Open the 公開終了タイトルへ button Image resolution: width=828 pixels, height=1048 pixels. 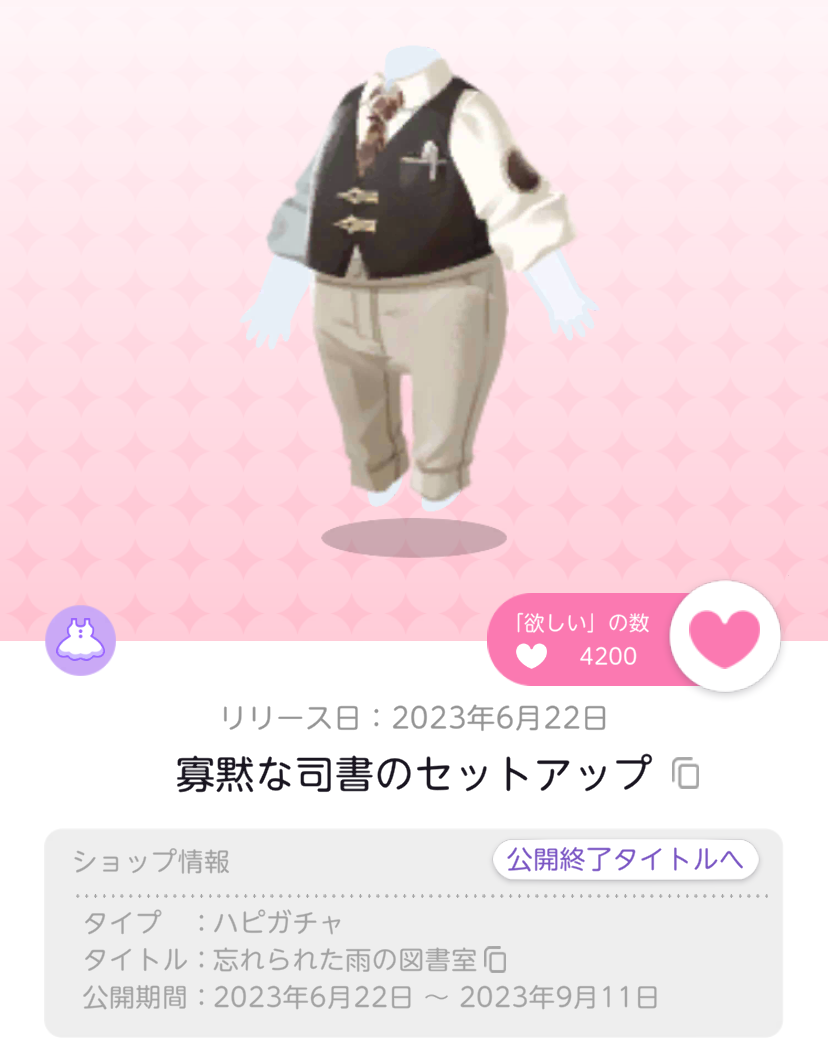[x=625, y=859]
